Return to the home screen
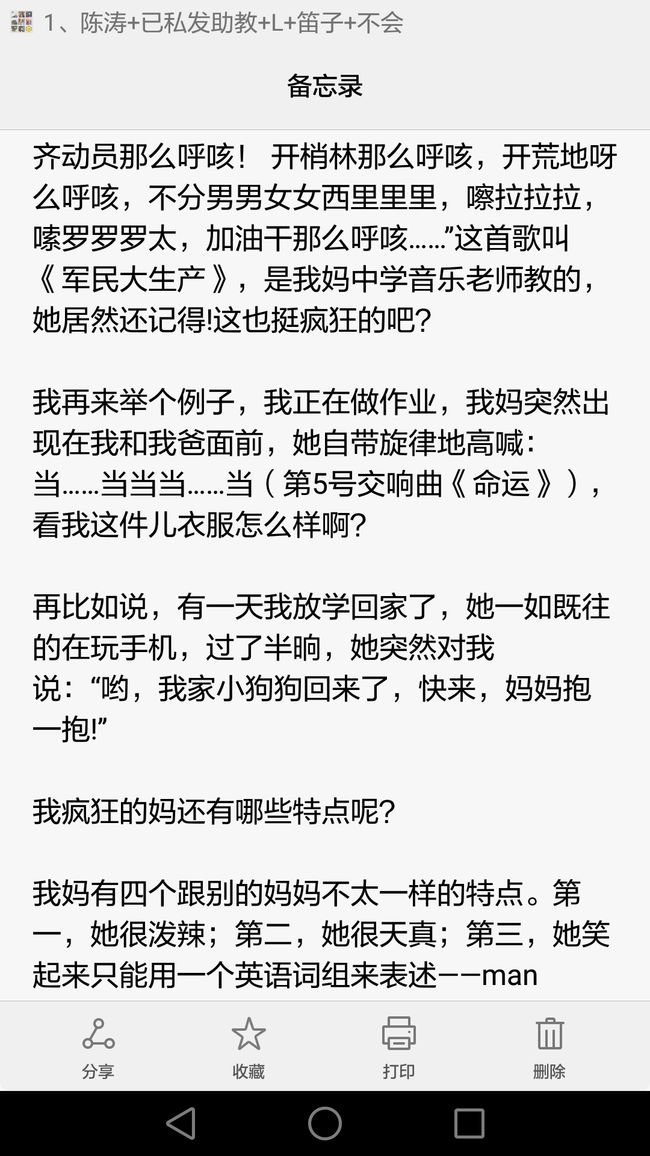The width and height of the screenshot is (650, 1156). click(x=325, y=1124)
